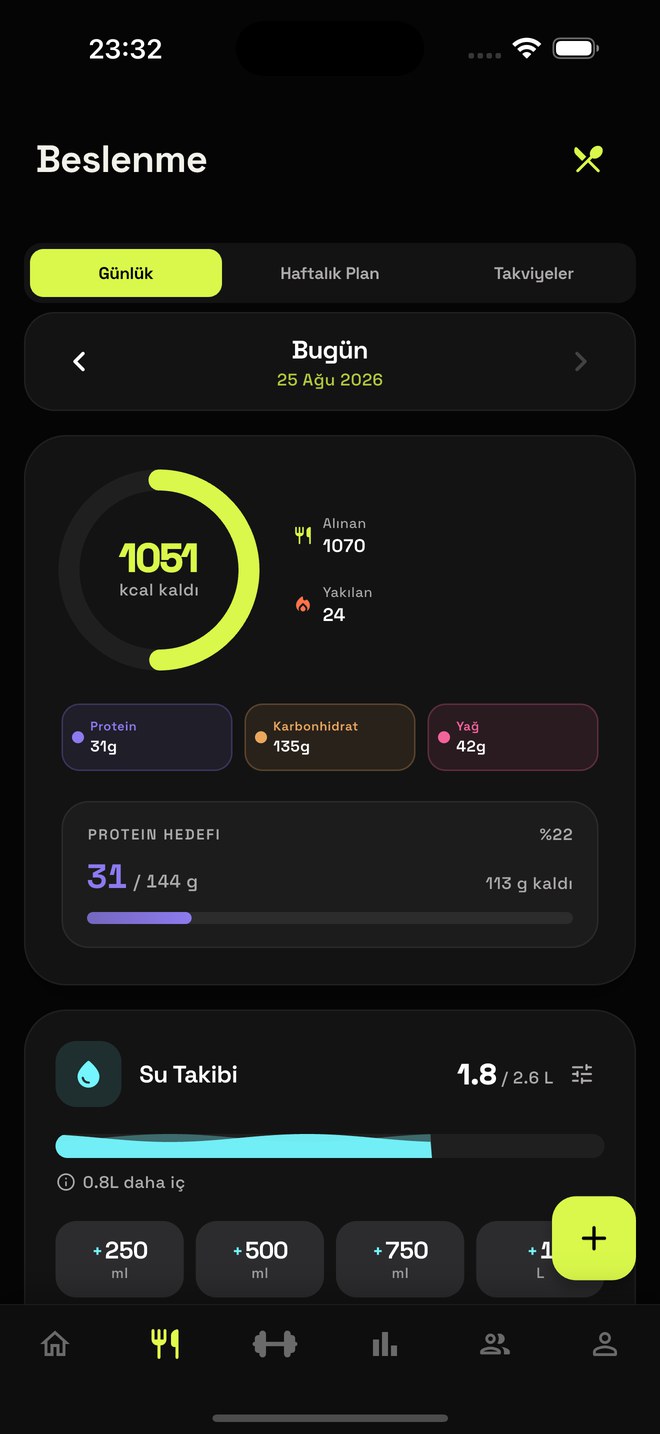Open the statistics bar chart tab
The height and width of the screenshot is (1434, 660).
tap(385, 1344)
